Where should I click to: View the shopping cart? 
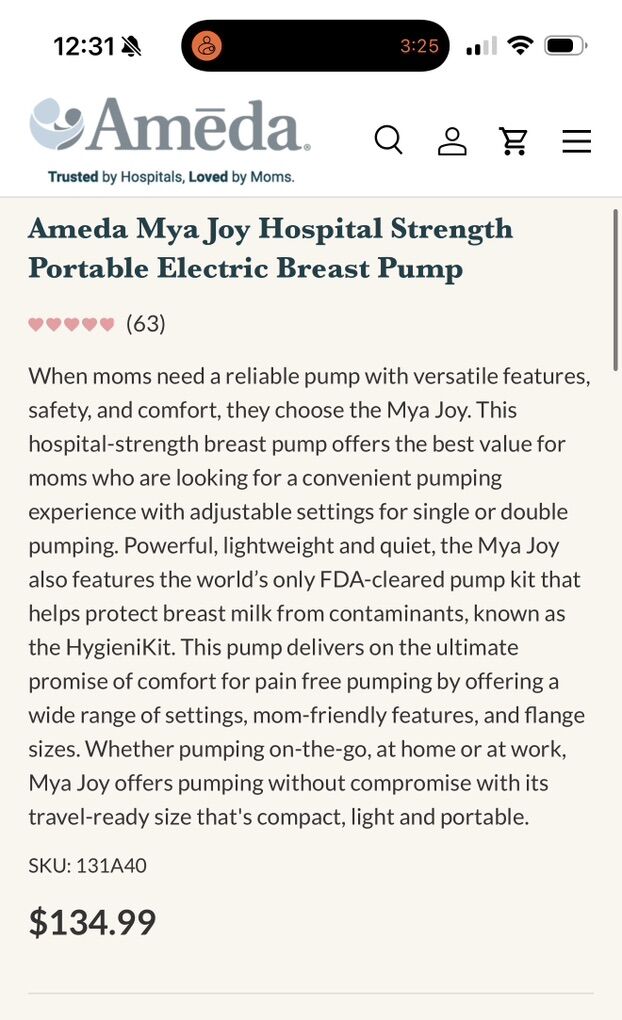514,141
